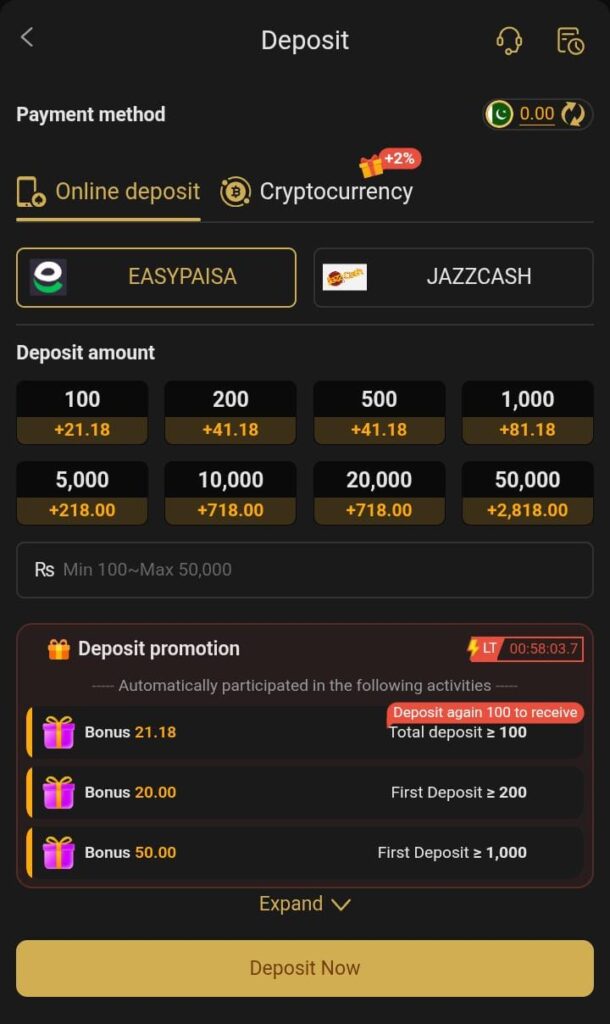Tap the custom deposit amount field
The height and width of the screenshot is (1024, 610).
tap(305, 570)
